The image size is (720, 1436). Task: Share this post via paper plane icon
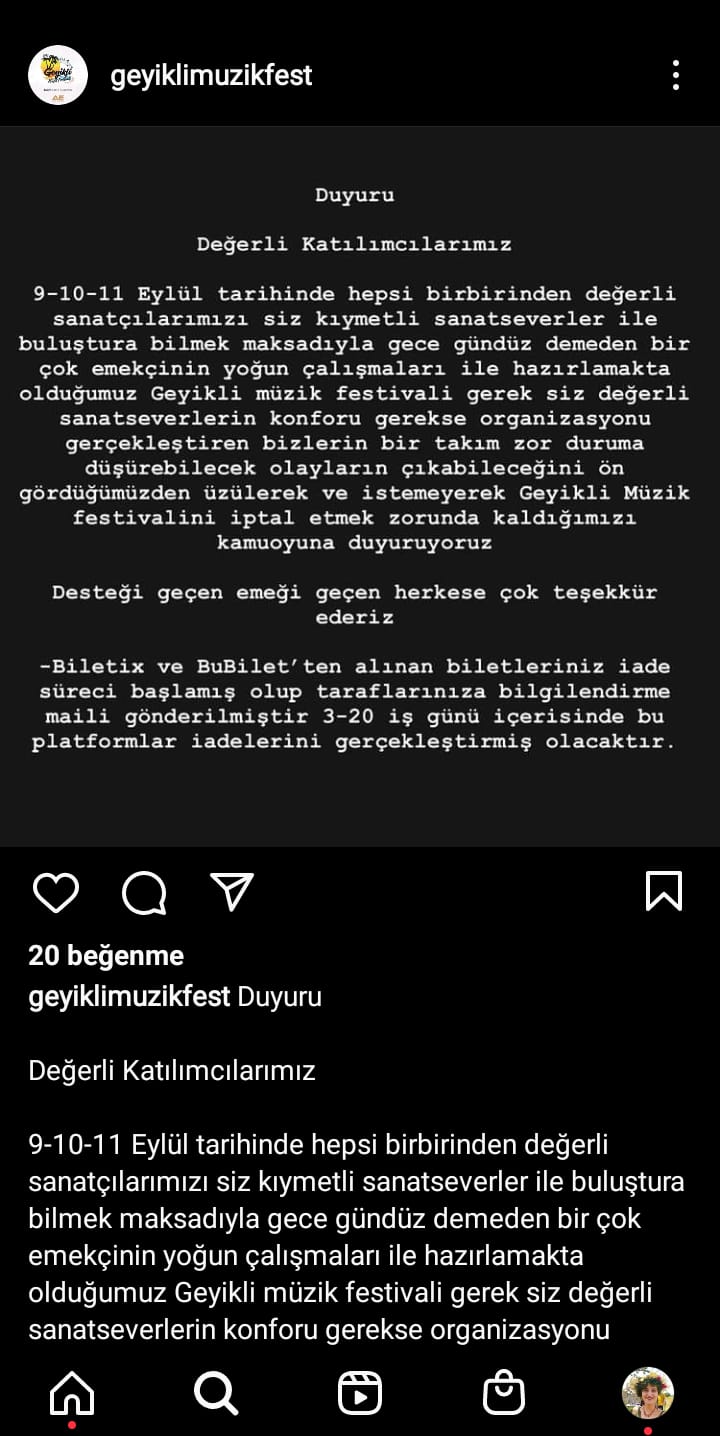click(232, 891)
